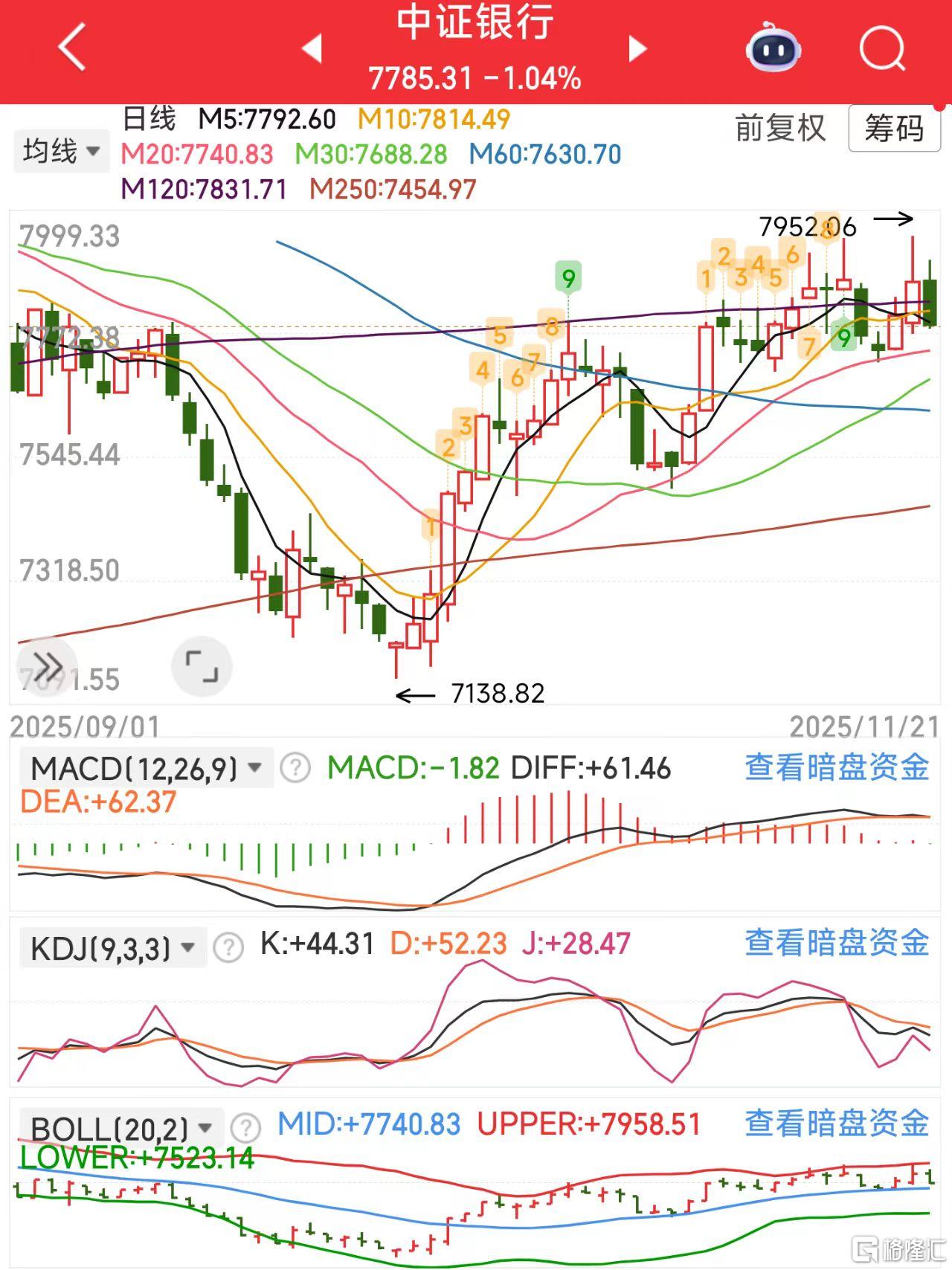
Task: Open the KDJ(9,3,3) indicator dropdown
Action: click(x=112, y=948)
